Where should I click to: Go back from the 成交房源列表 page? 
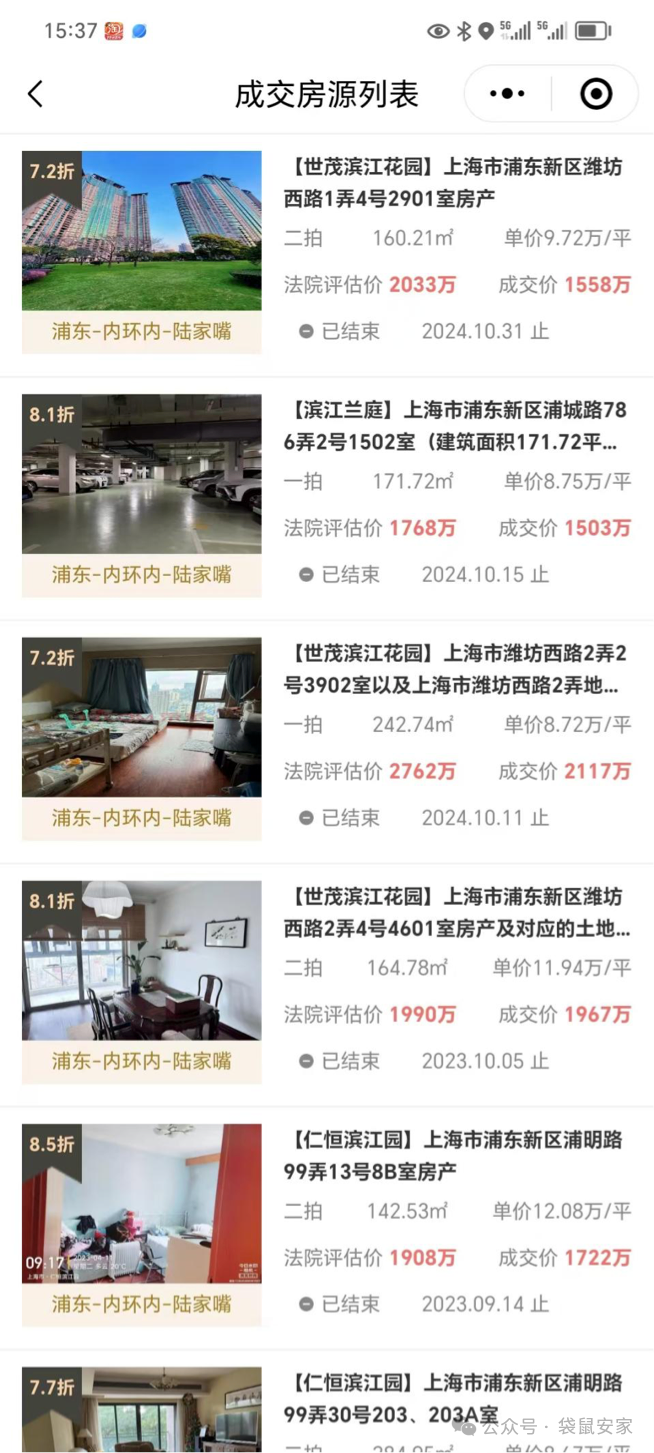36,94
